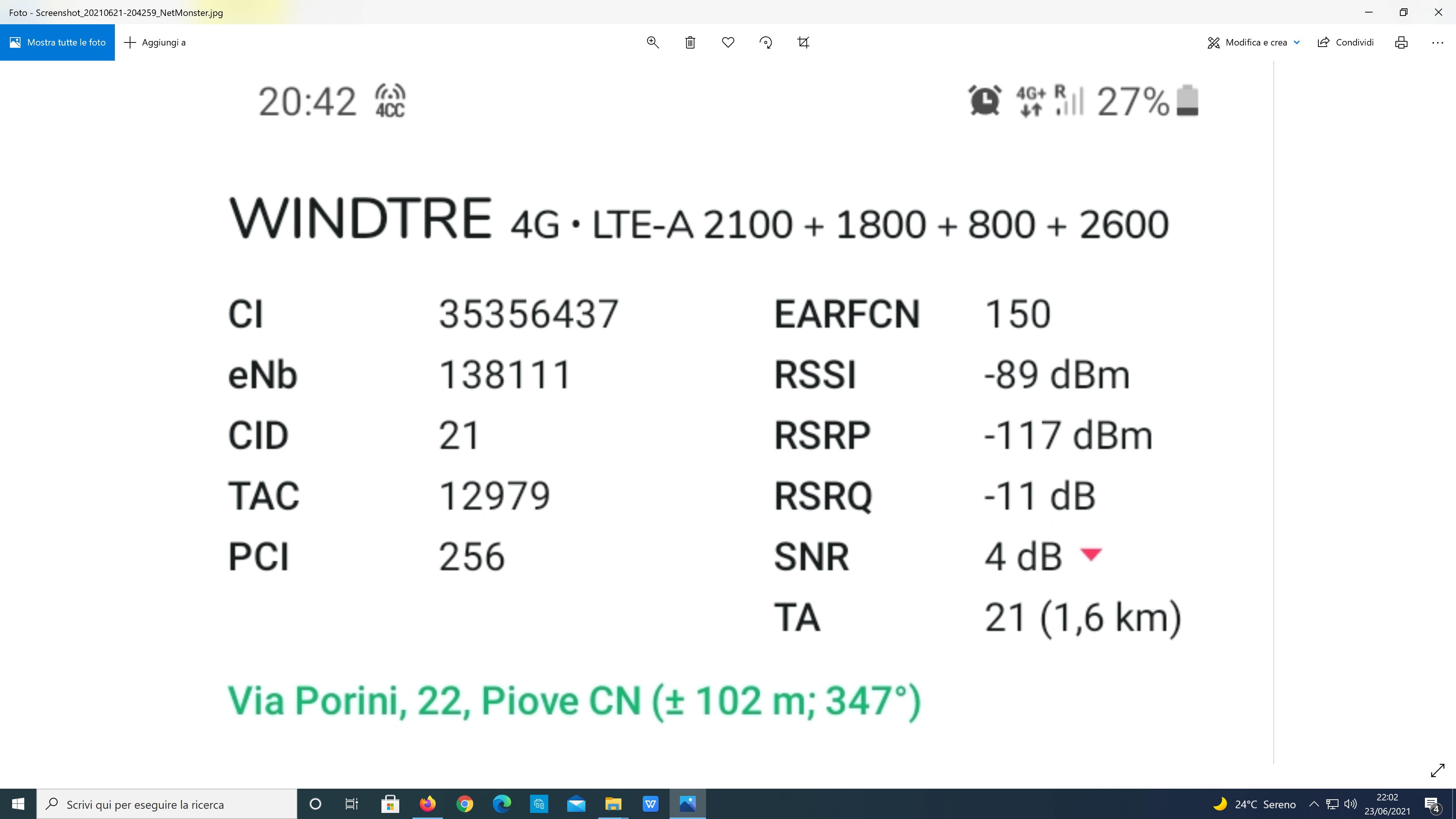Print the photo
The image size is (1456, 819).
coord(1401,42)
